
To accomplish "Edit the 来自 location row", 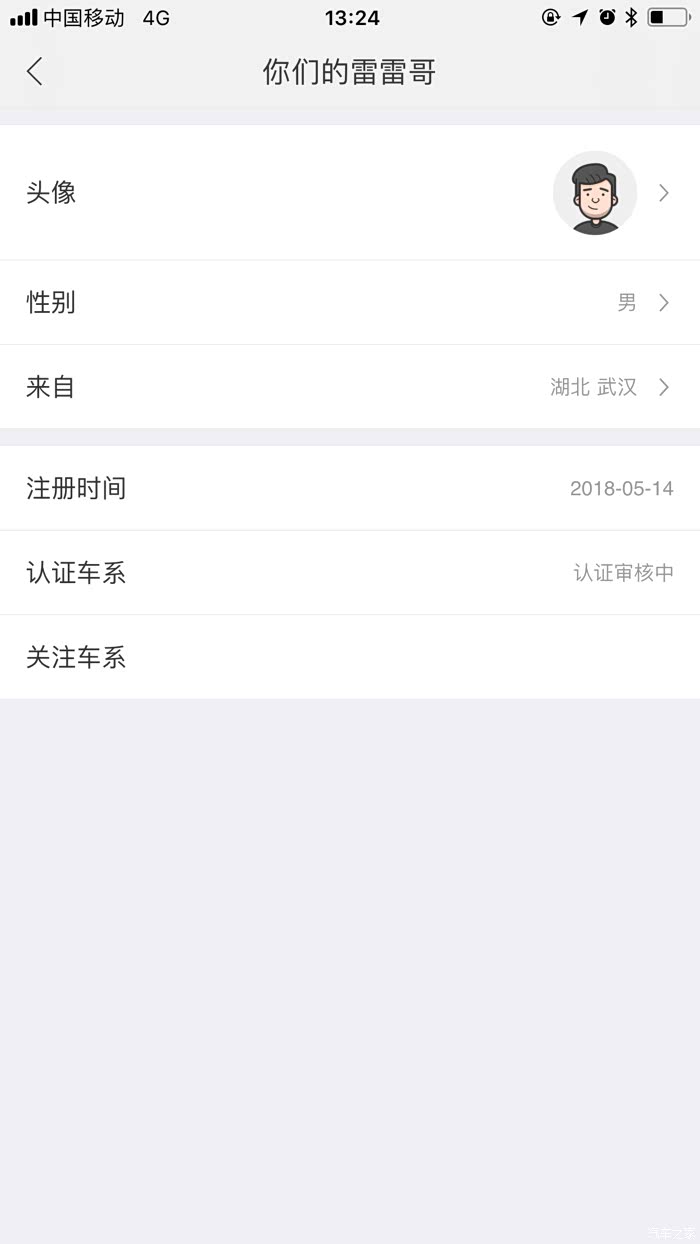I will click(350, 387).
